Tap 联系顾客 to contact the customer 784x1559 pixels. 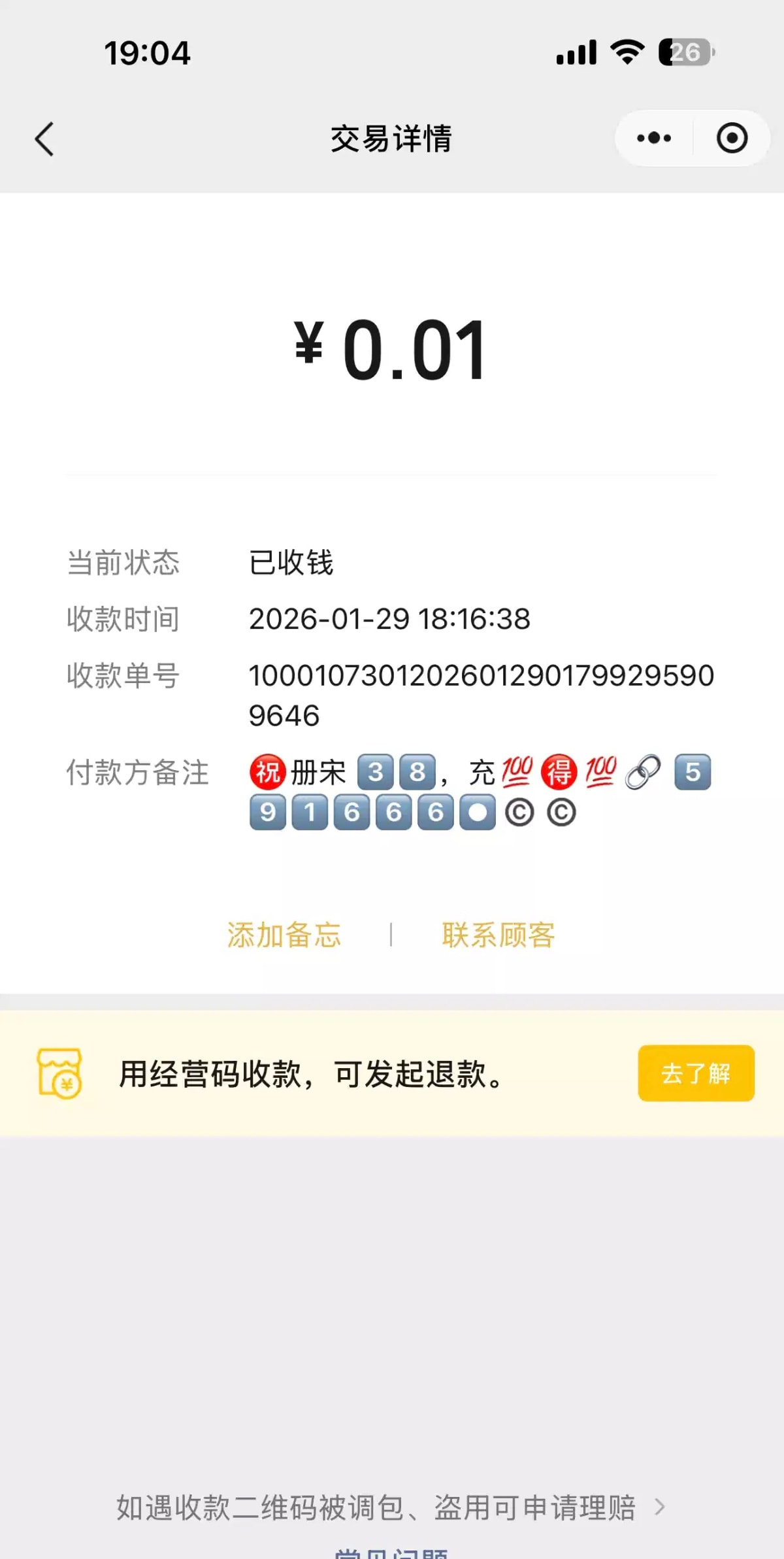point(498,935)
